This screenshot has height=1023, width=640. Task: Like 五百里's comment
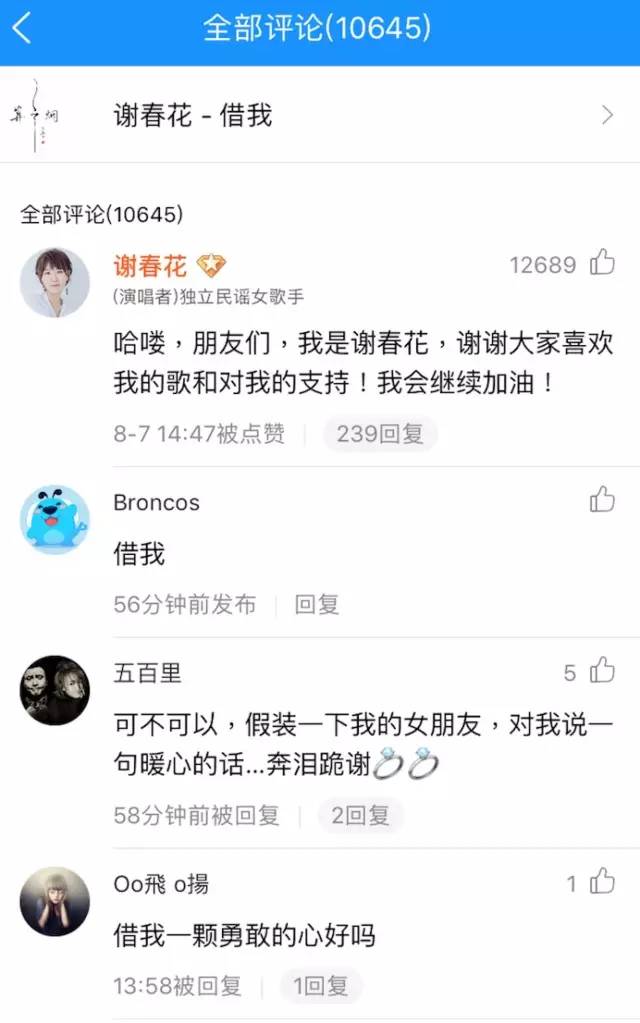(x=602, y=671)
